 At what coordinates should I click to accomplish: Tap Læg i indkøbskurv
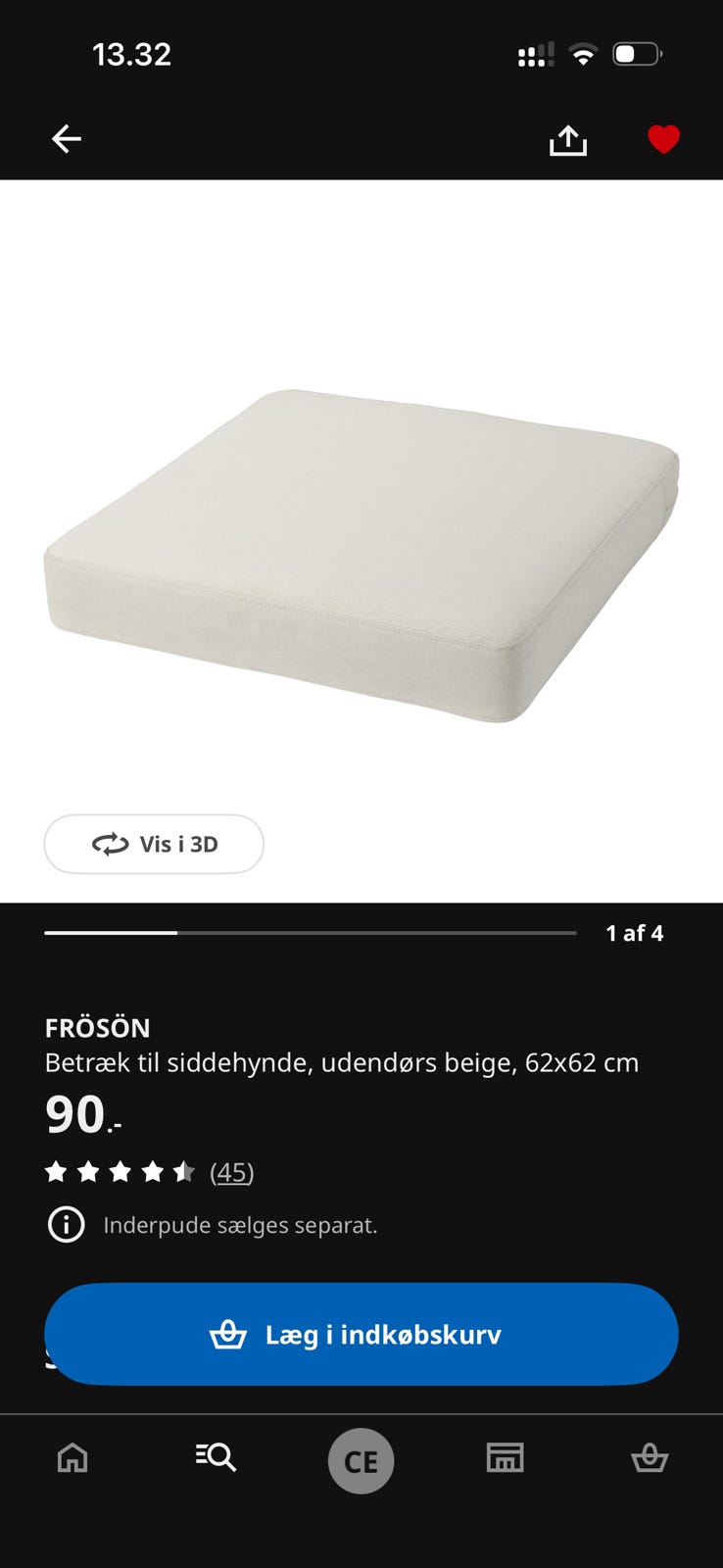pos(361,1334)
